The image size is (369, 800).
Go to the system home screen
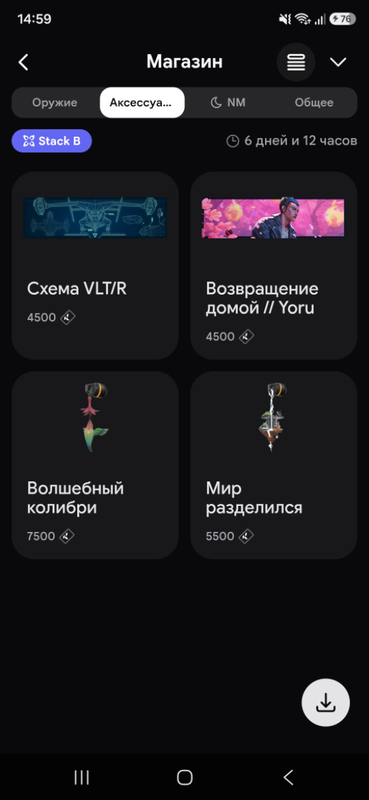185,777
